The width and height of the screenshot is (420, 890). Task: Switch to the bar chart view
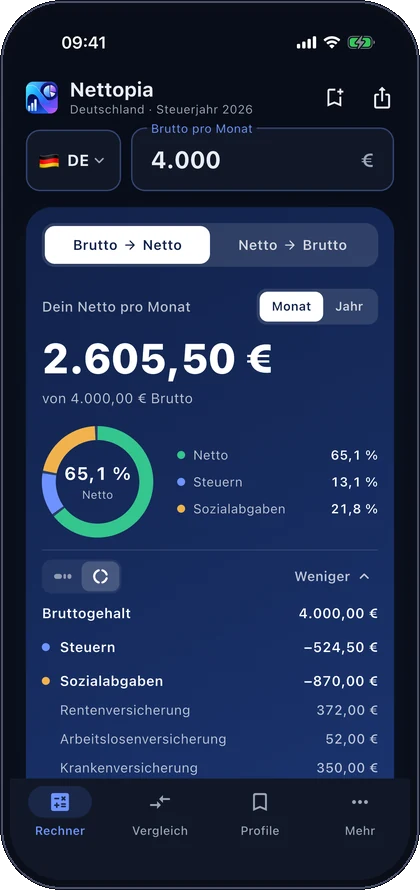pyautogui.click(x=62, y=577)
